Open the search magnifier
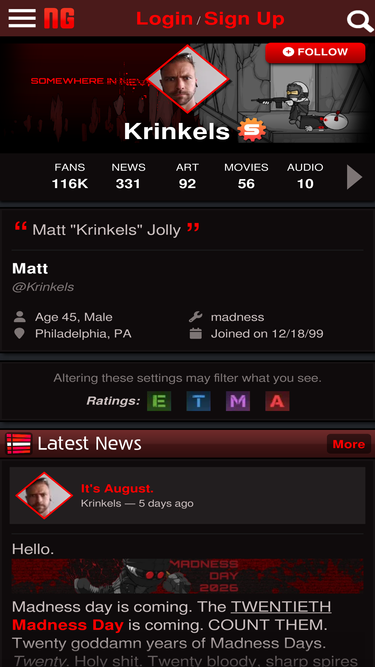 pos(360,20)
